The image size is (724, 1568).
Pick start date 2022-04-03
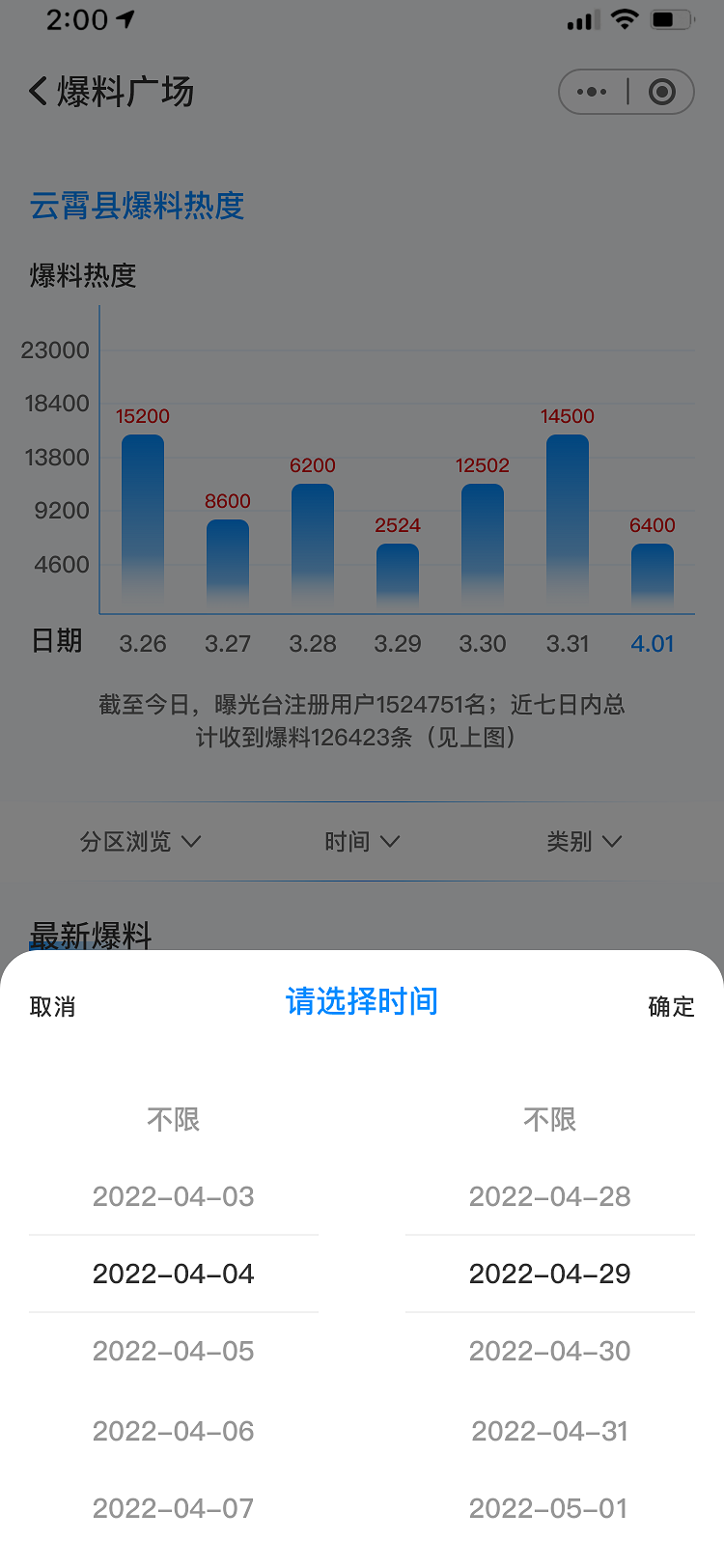click(x=174, y=1197)
